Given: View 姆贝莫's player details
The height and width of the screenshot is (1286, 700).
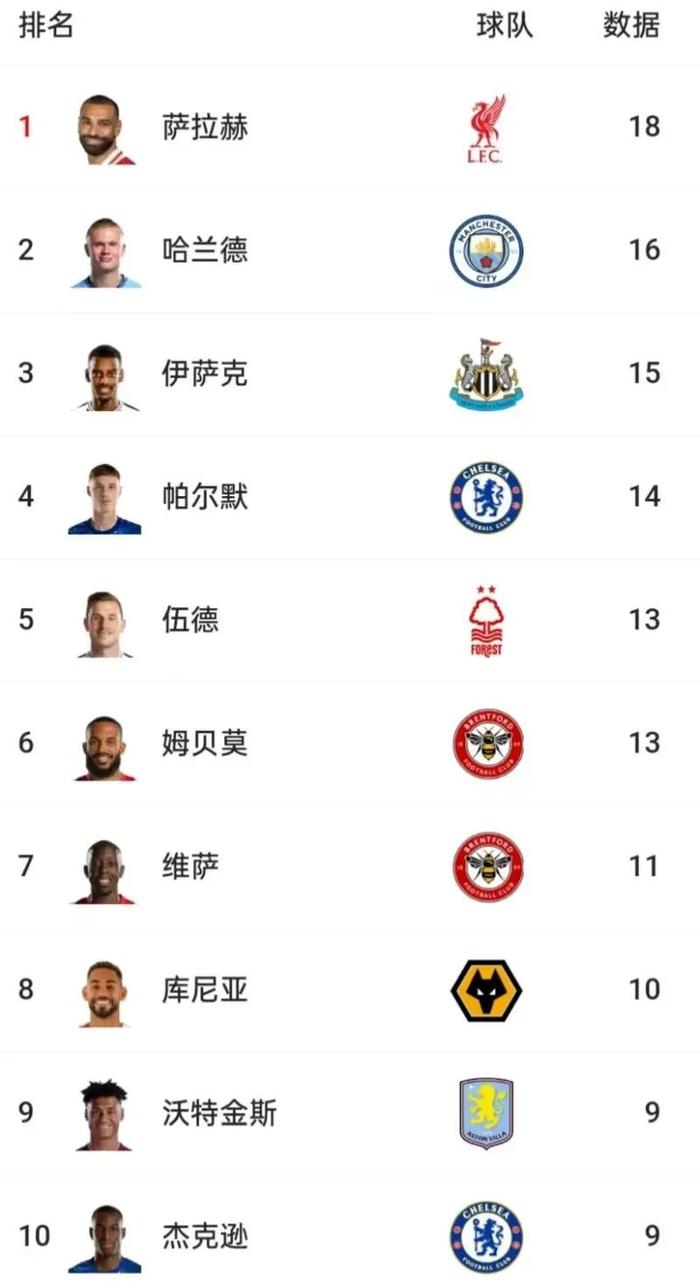Looking at the screenshot, I should [205, 743].
